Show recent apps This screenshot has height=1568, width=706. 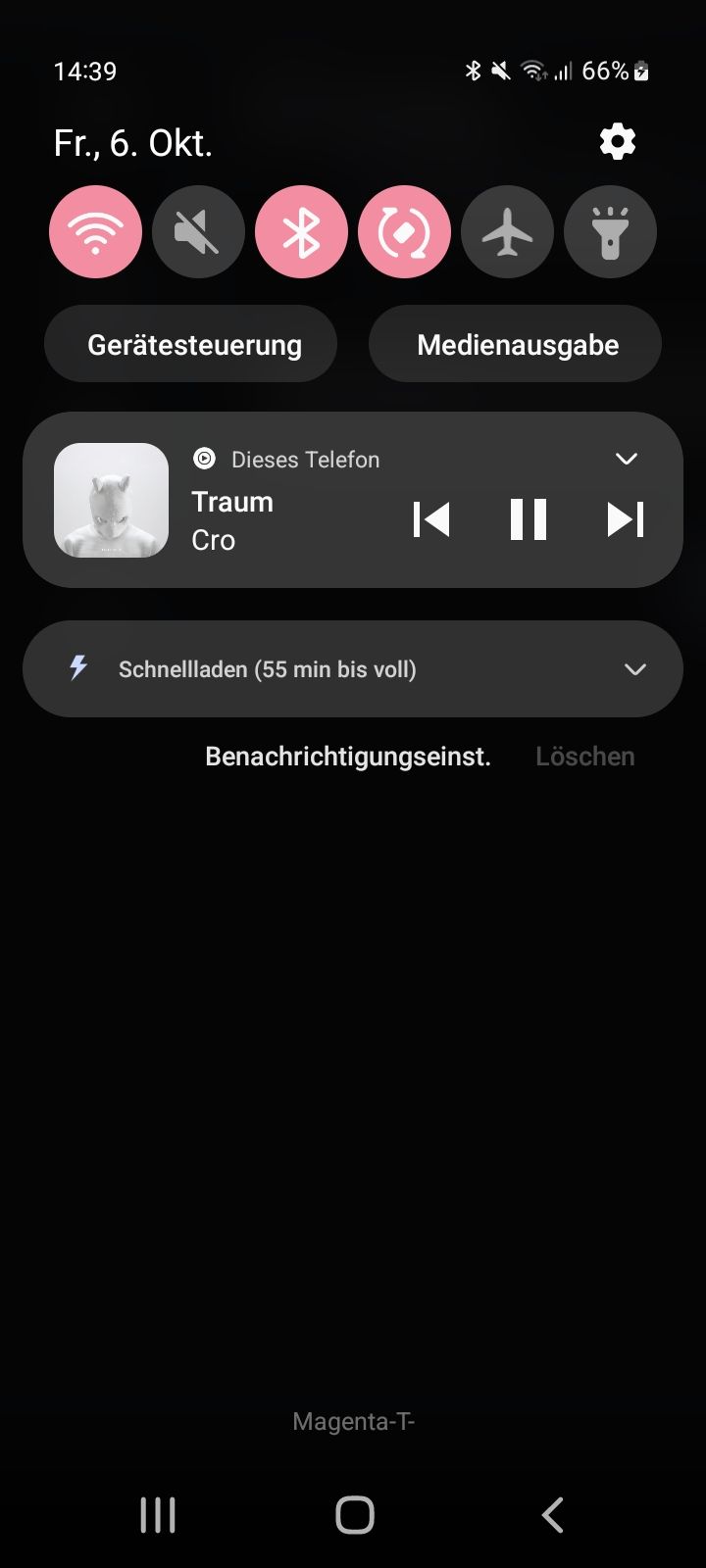point(158,1514)
